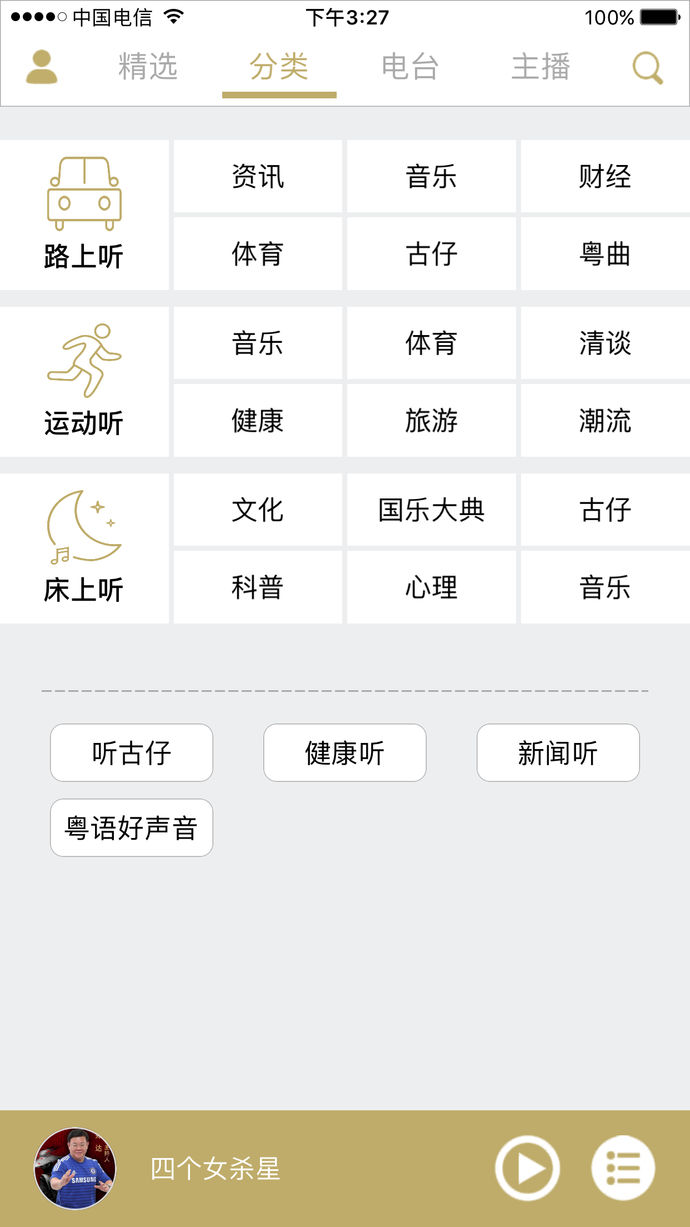This screenshot has width=690, height=1227.
Task: Open the 运动听 category
Action: 84,382
